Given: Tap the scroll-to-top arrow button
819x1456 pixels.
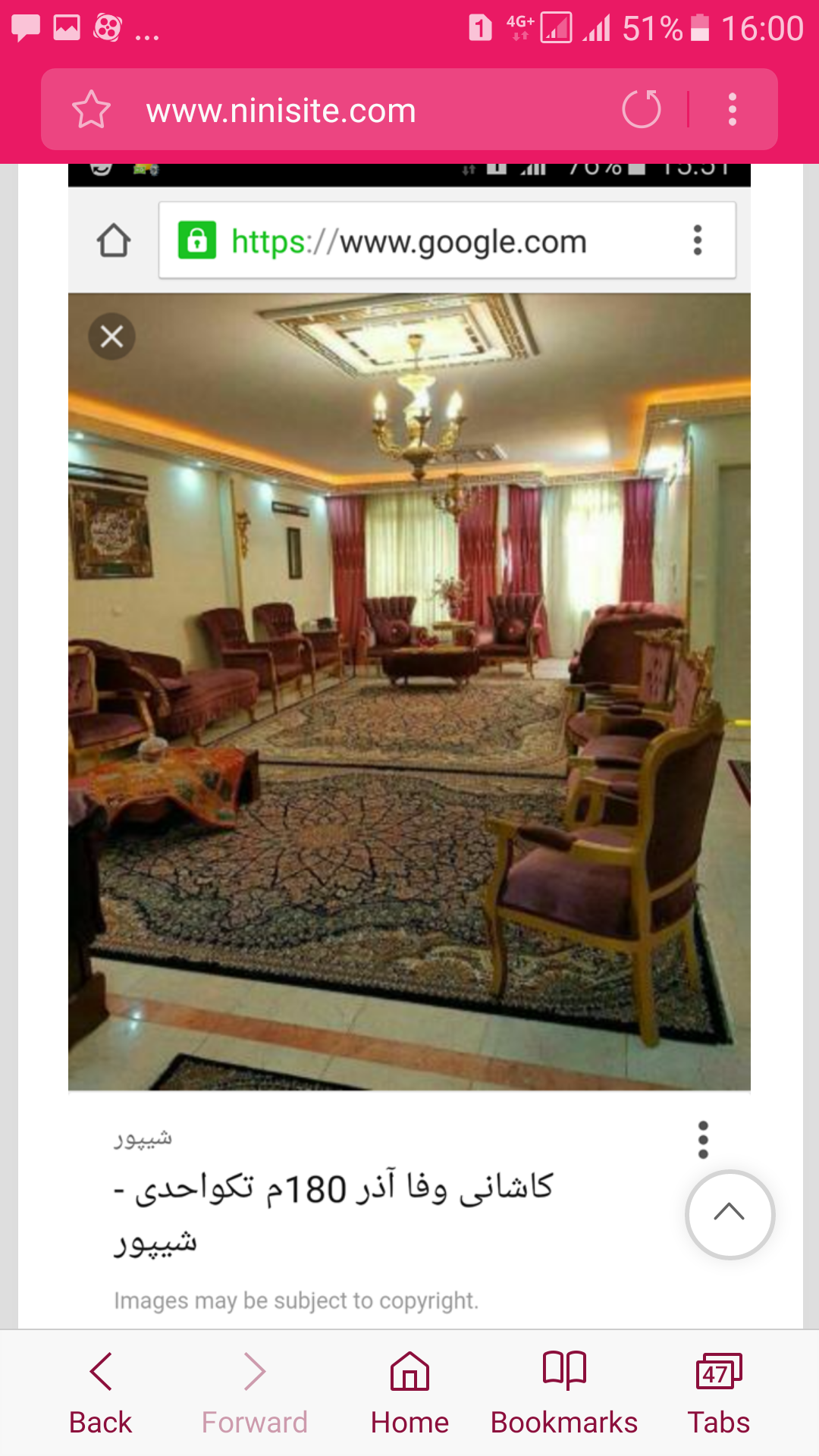Looking at the screenshot, I should pos(730,1214).
